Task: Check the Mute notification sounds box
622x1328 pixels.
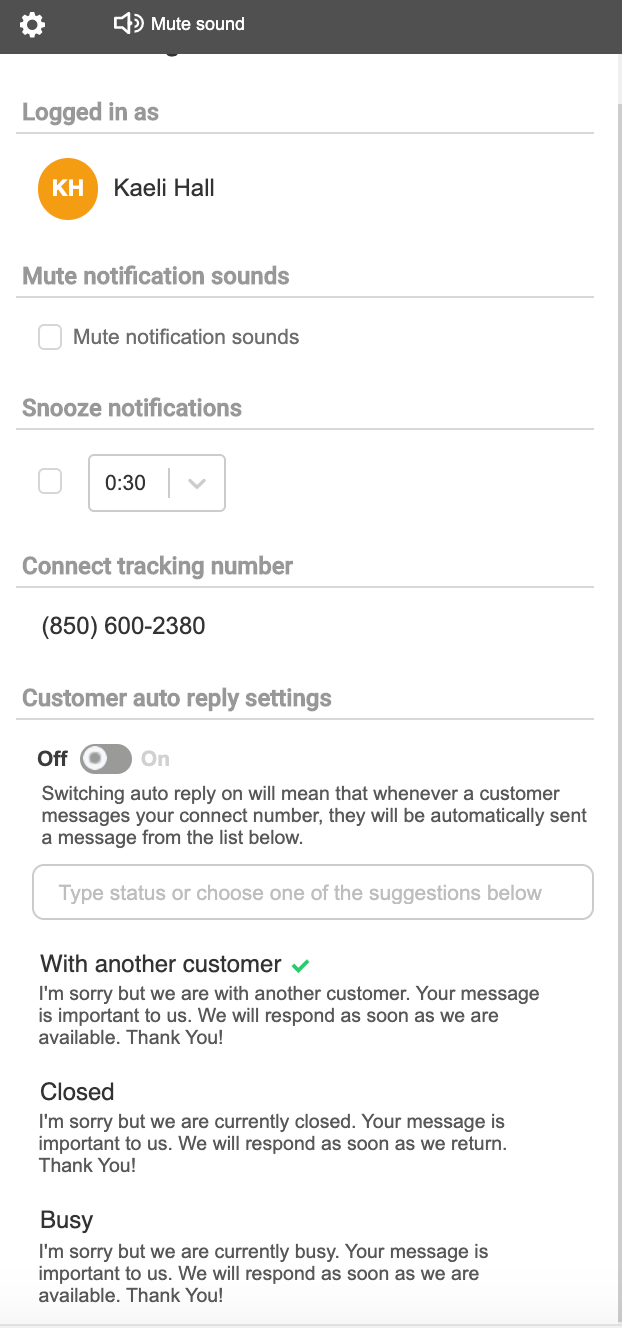Action: tap(50, 337)
